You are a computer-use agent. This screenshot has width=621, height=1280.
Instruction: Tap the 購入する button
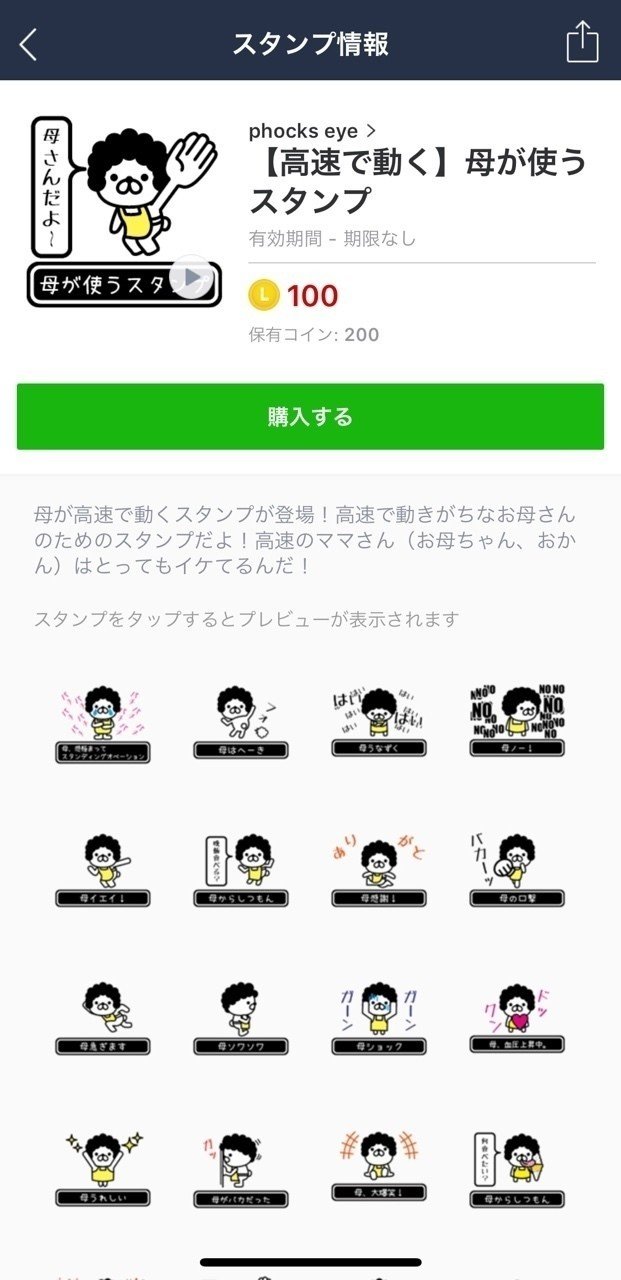click(x=310, y=417)
